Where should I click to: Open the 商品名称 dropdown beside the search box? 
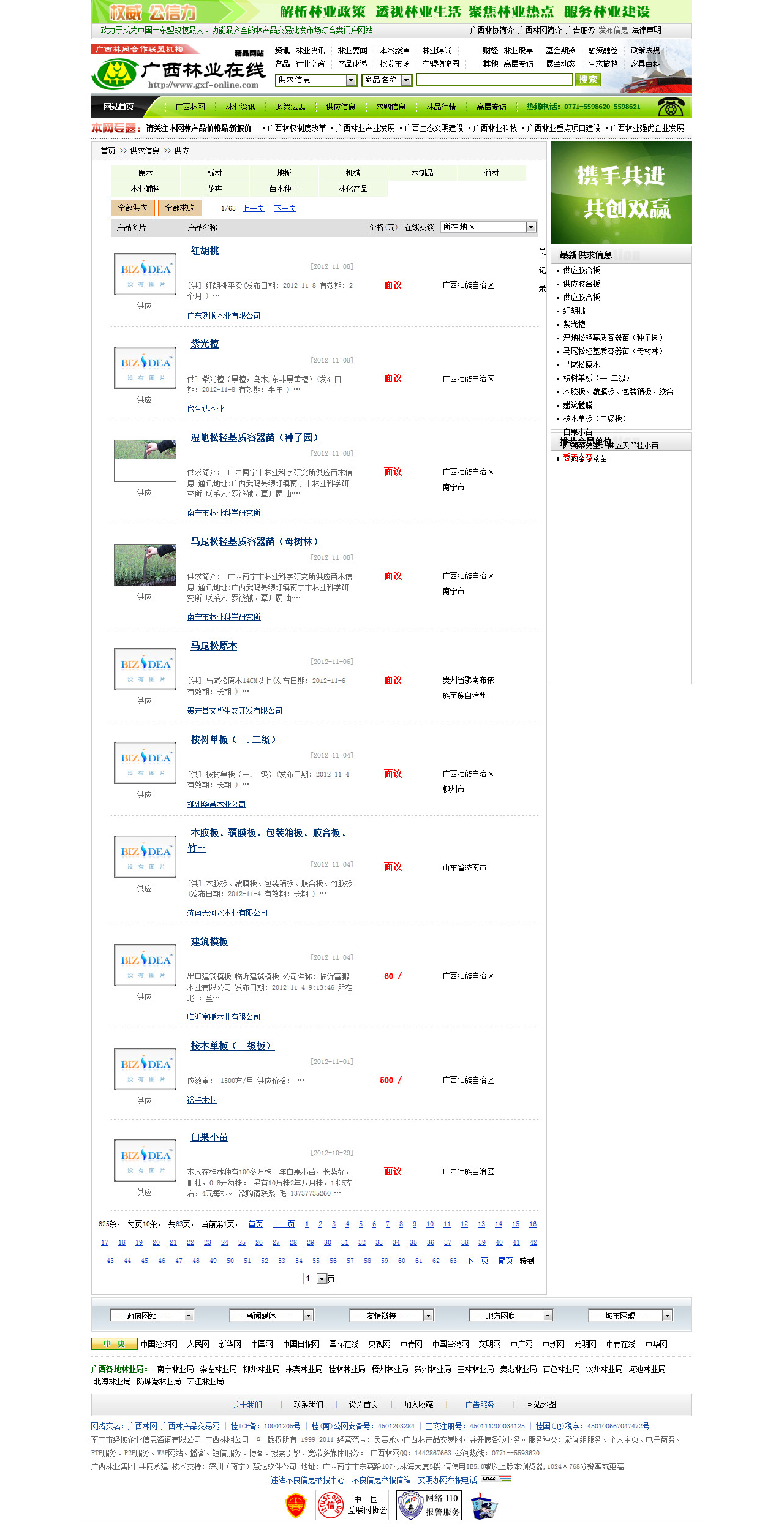[x=386, y=80]
